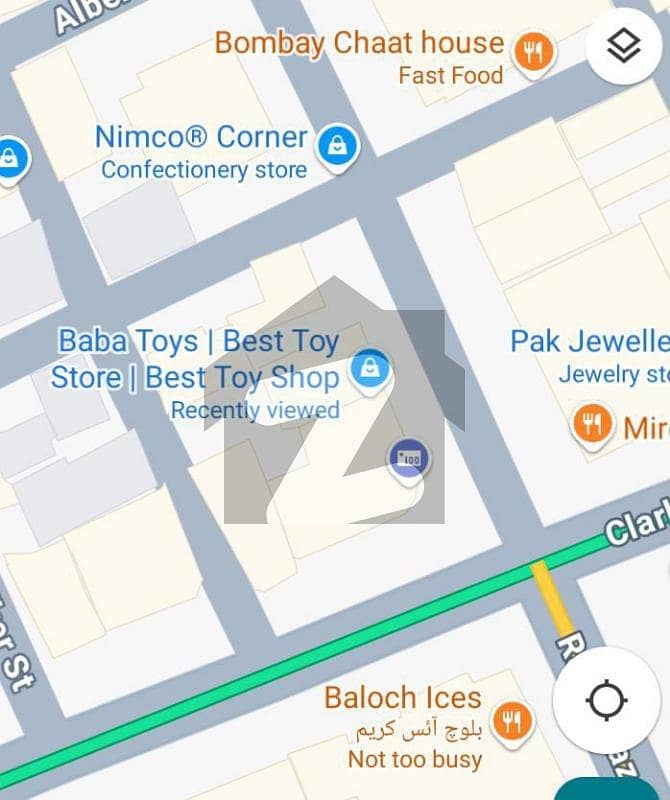This screenshot has height=800, width=670.
Task: Select the Nimco Corner confectionery store pin
Action: (x=337, y=147)
